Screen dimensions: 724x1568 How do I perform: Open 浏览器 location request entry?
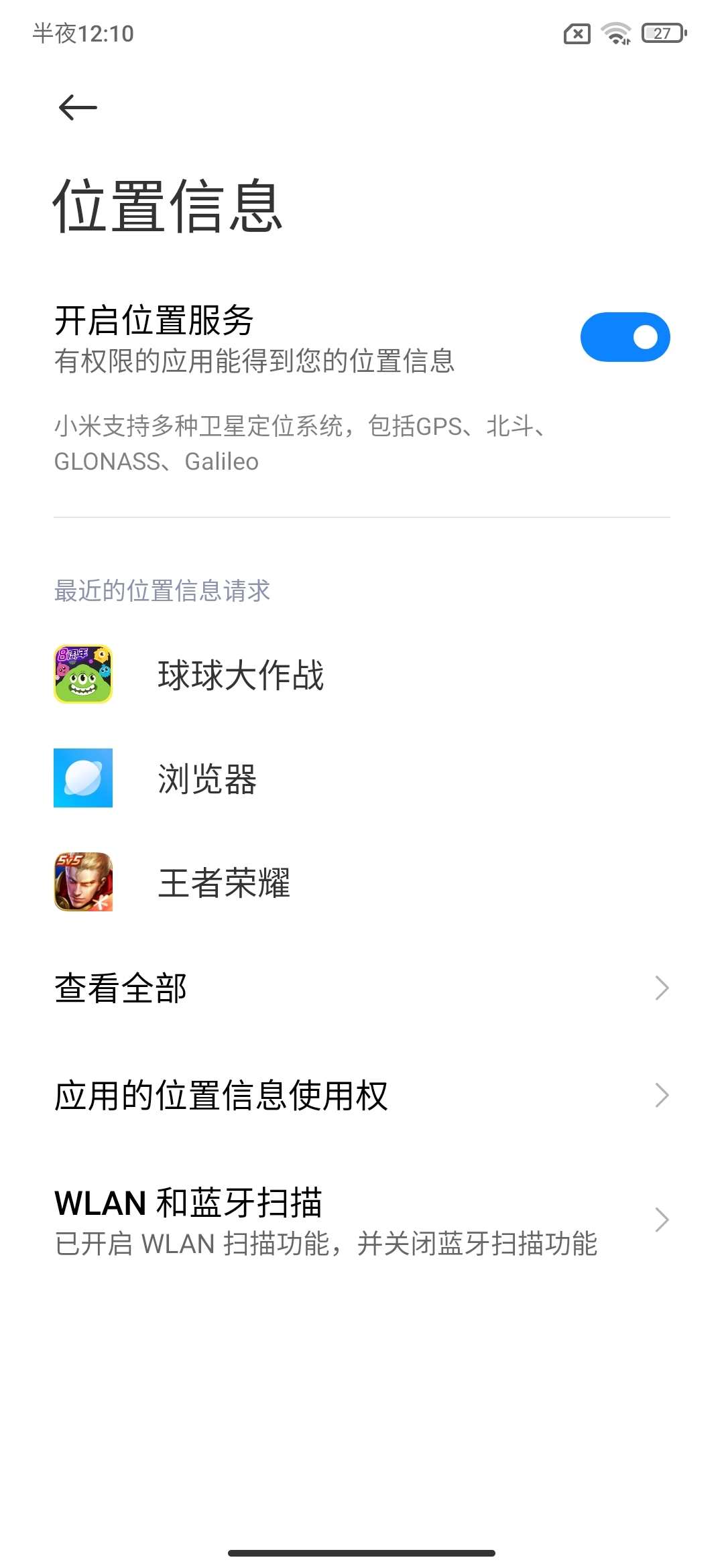point(206,779)
